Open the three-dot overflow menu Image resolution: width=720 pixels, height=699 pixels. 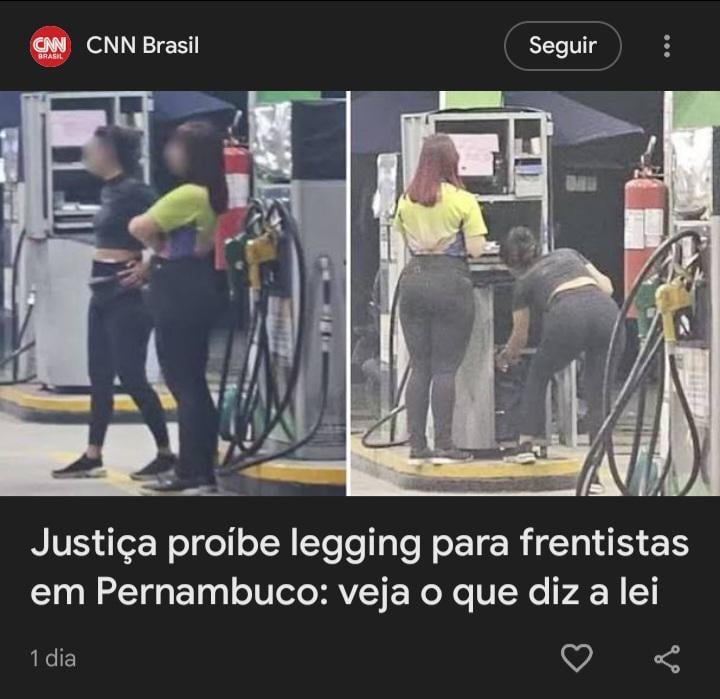(667, 46)
